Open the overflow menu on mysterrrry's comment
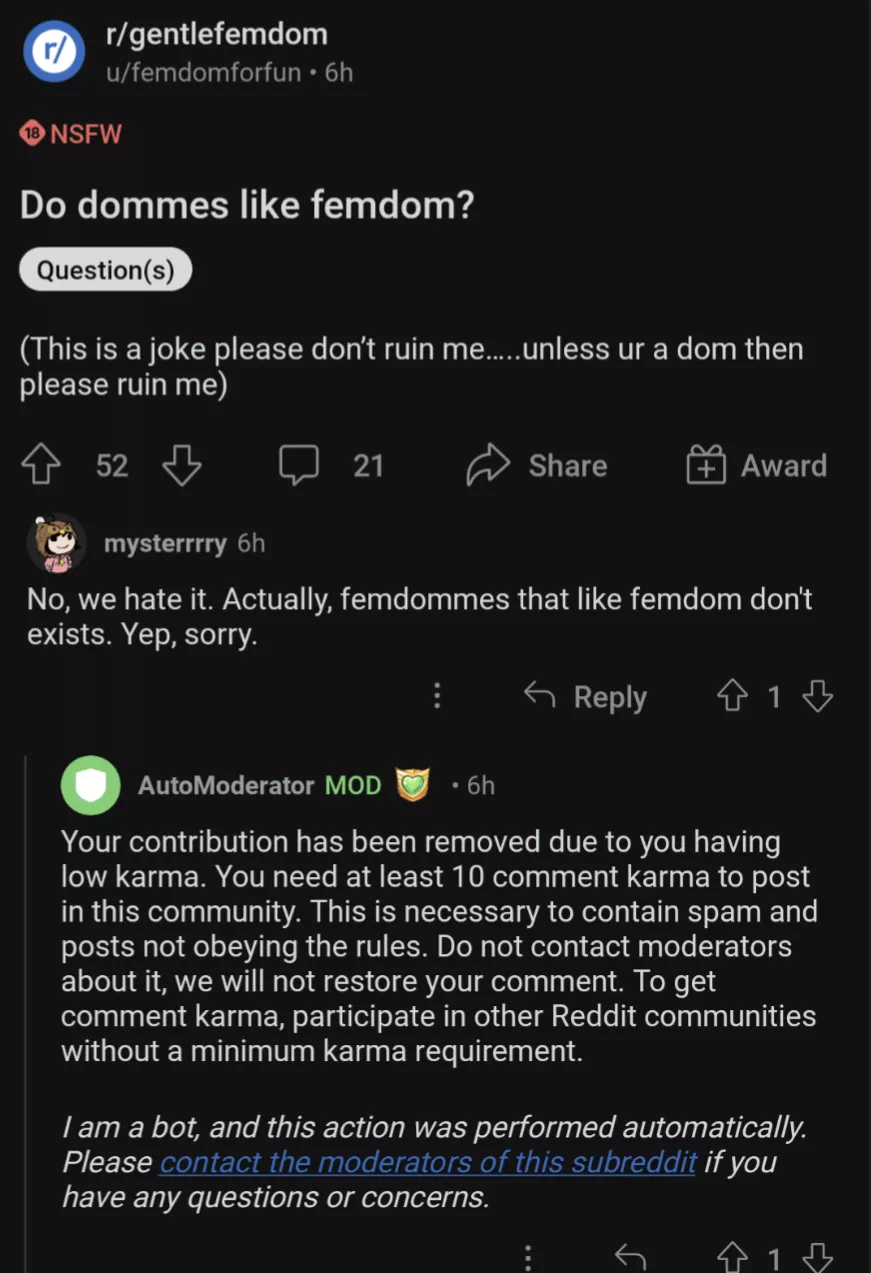This screenshot has height=1273, width=871. (437, 696)
